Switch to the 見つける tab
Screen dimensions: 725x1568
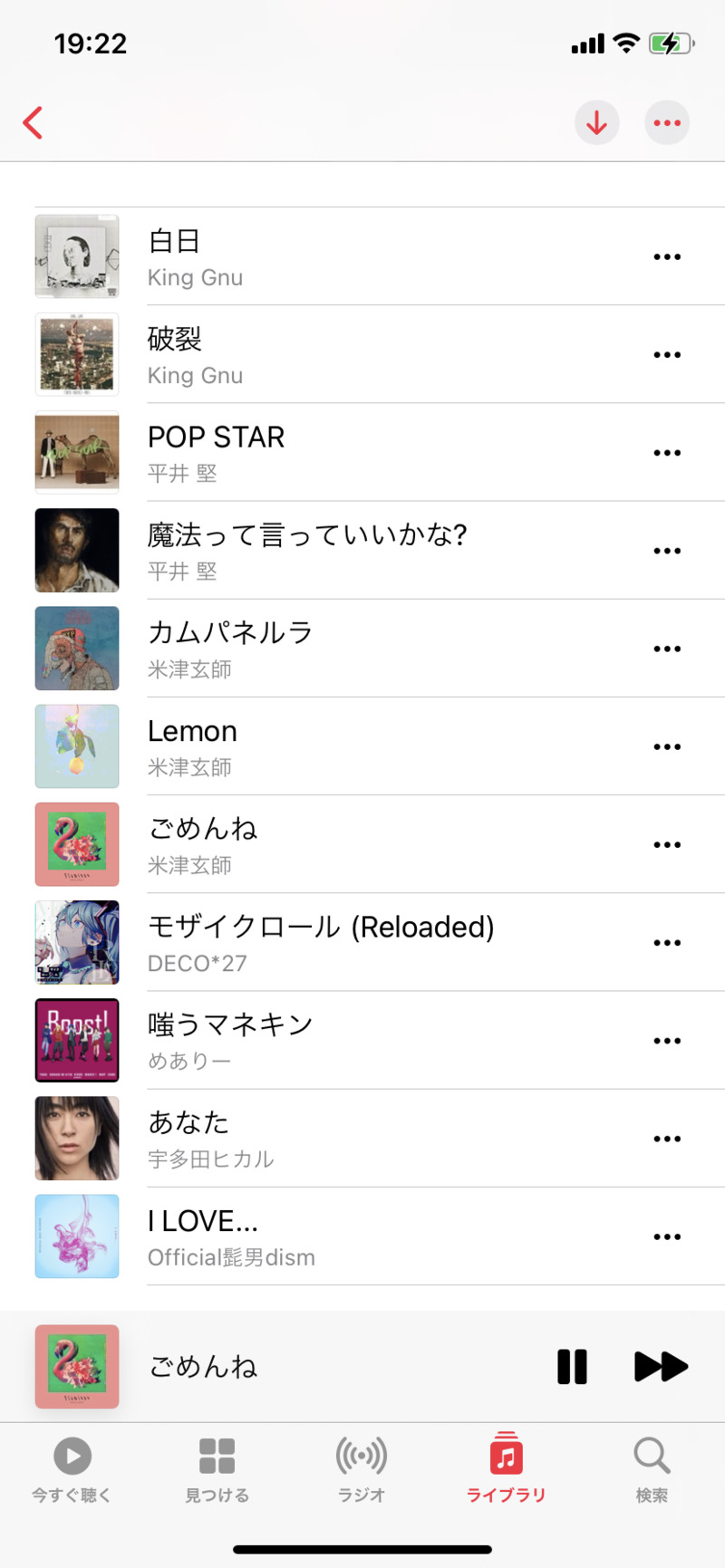point(217,1469)
